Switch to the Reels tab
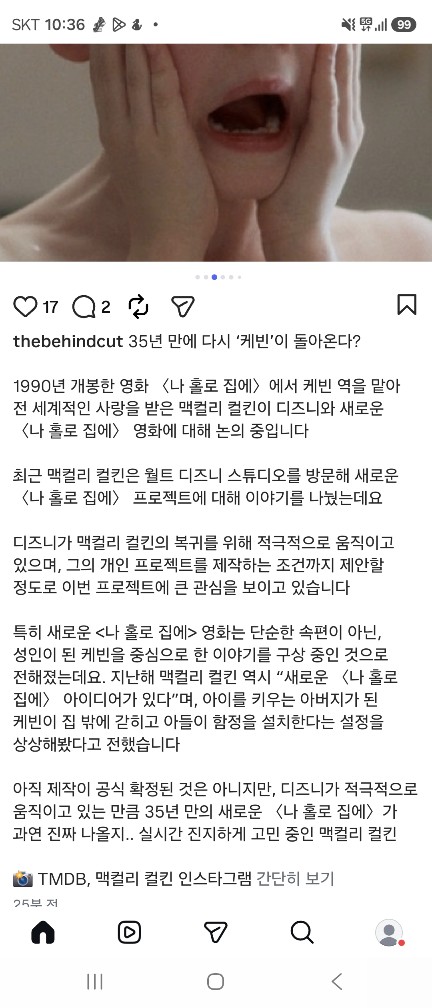This screenshot has height=1008, width=432. click(129, 932)
